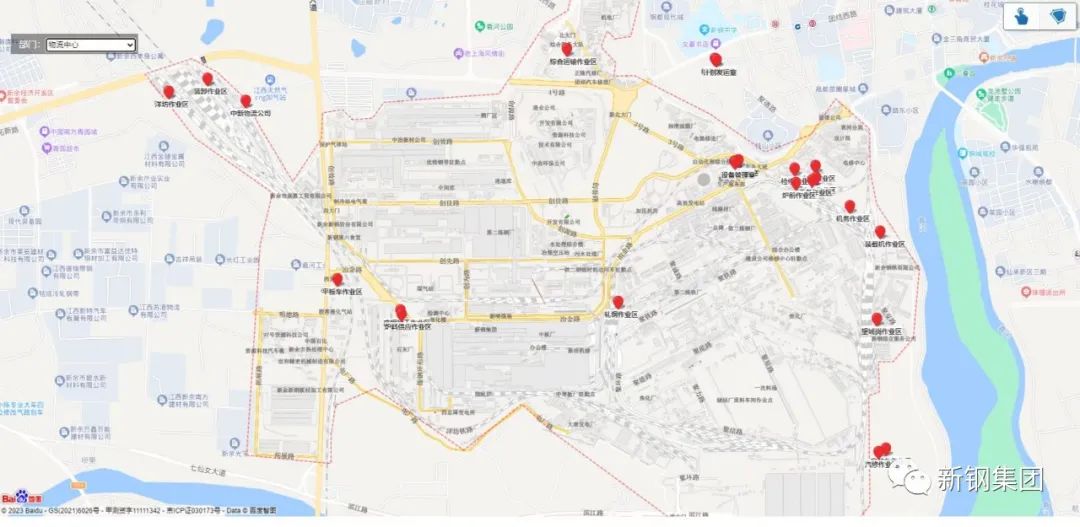
Task: Tap the 罗料供应作业区 map marker
Action: click(401, 313)
